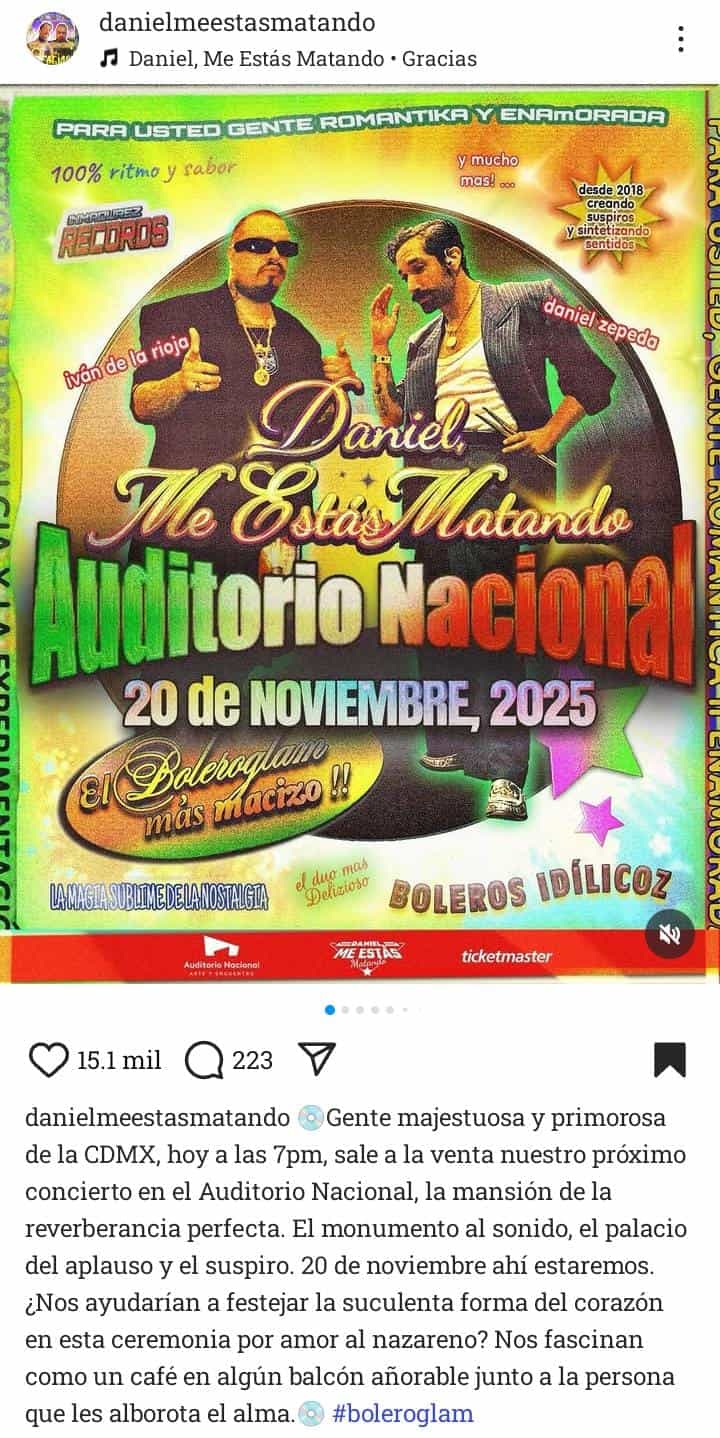View the list of 15.1 mil likes
Viewport: 720px width, 1438px height.
pos(119,1060)
